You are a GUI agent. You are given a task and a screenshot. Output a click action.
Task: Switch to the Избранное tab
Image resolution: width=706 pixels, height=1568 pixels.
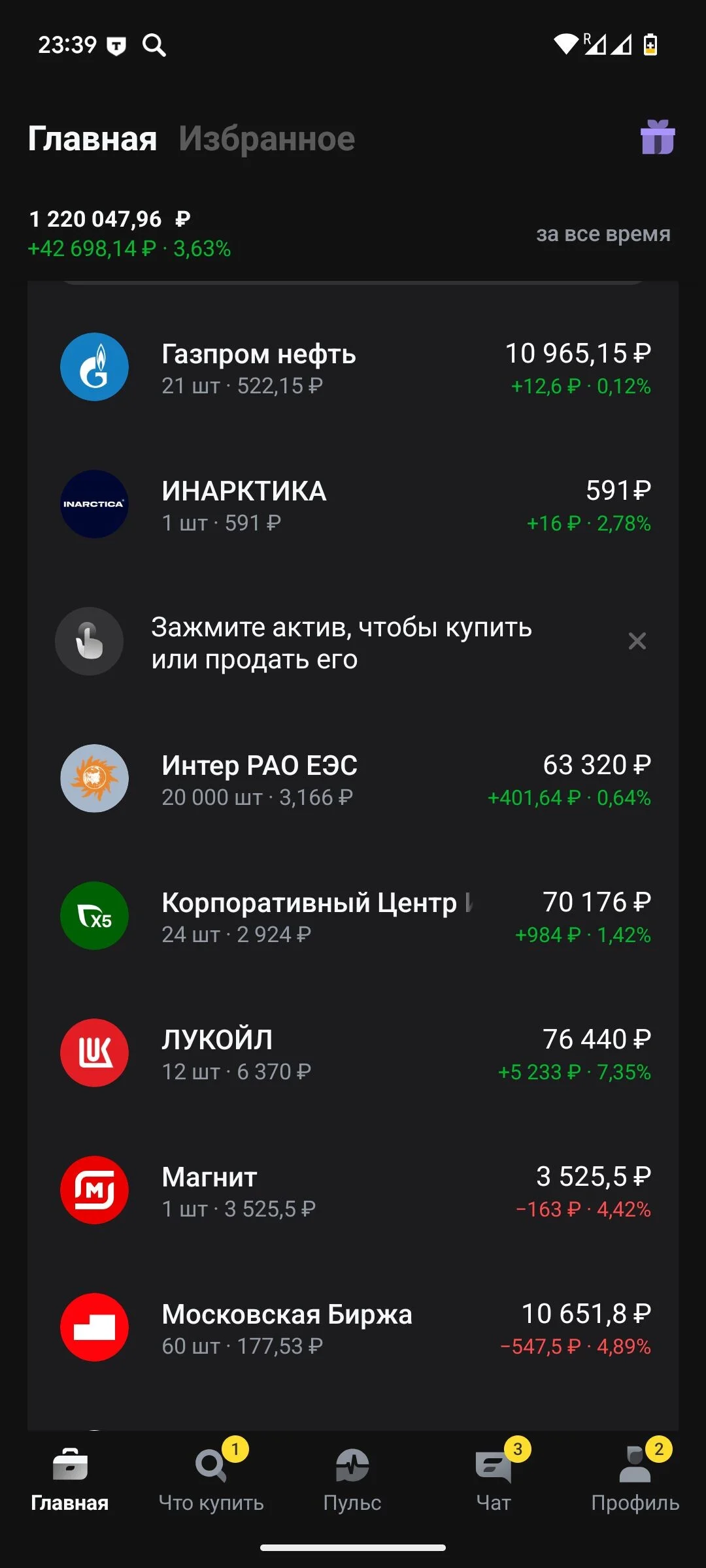pyautogui.click(x=267, y=139)
